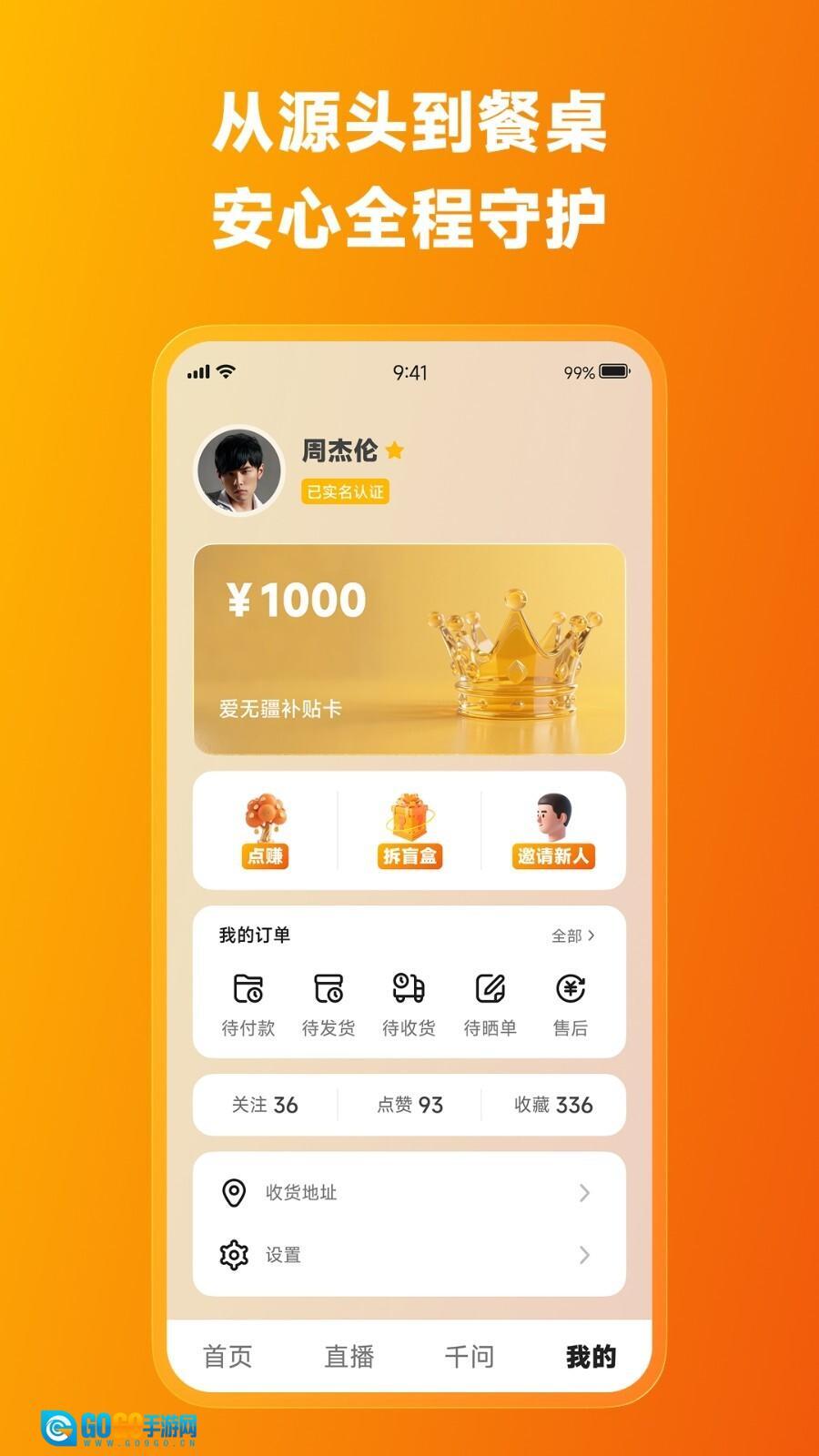Viewport: 819px width, 1456px height.
Task: Open the 售后 after-sales service icon
Action: point(570,989)
